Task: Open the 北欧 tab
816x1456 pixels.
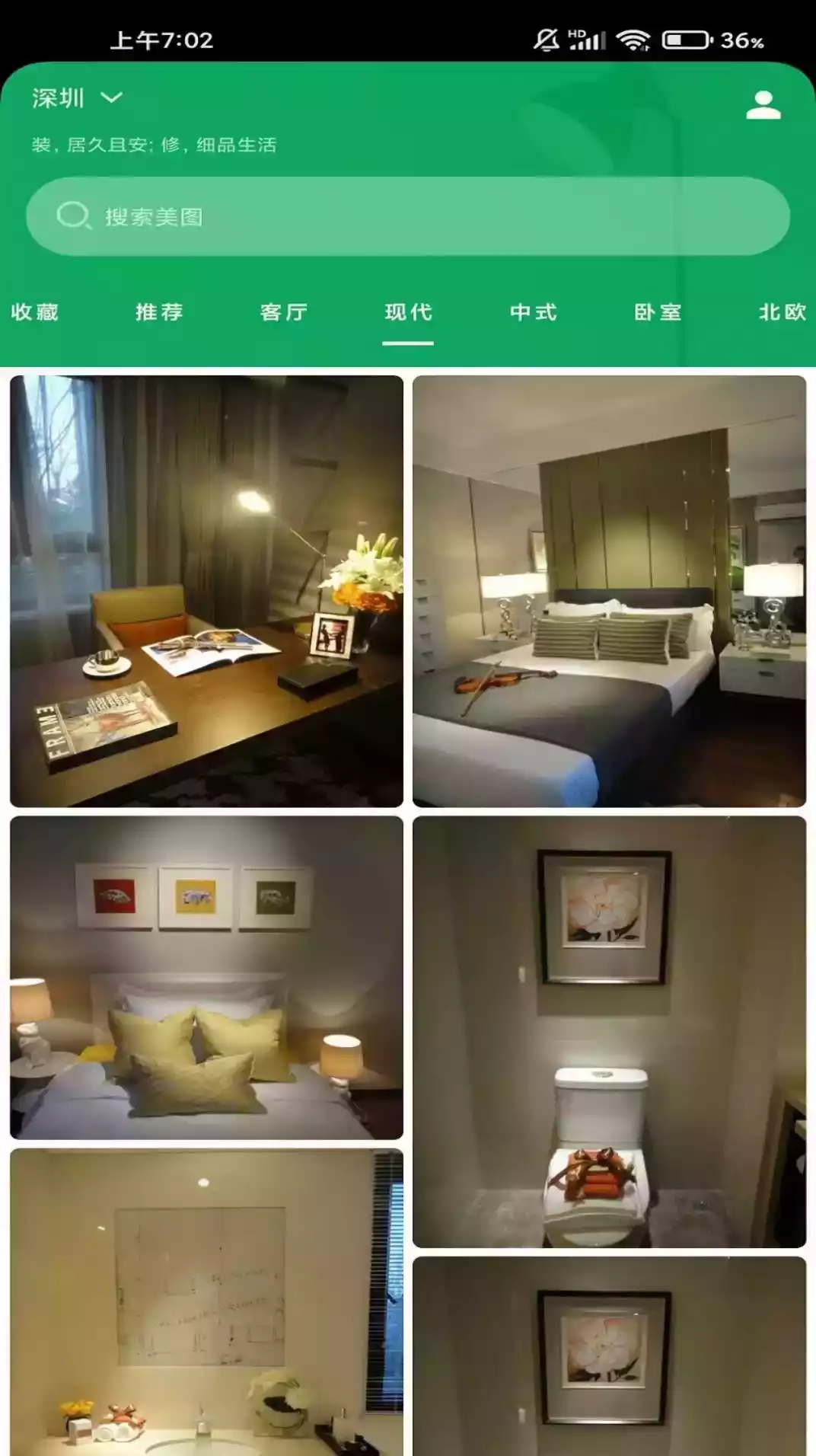Action: click(x=782, y=312)
